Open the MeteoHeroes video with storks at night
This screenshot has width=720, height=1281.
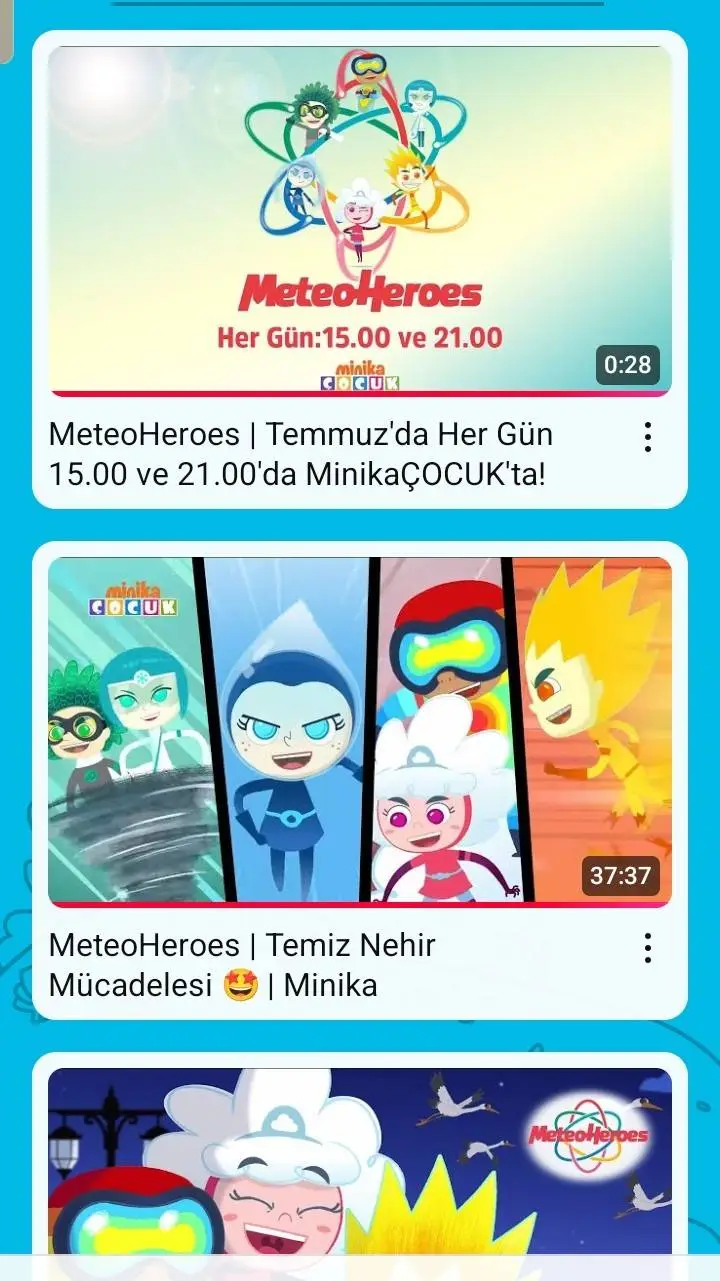(360, 1162)
